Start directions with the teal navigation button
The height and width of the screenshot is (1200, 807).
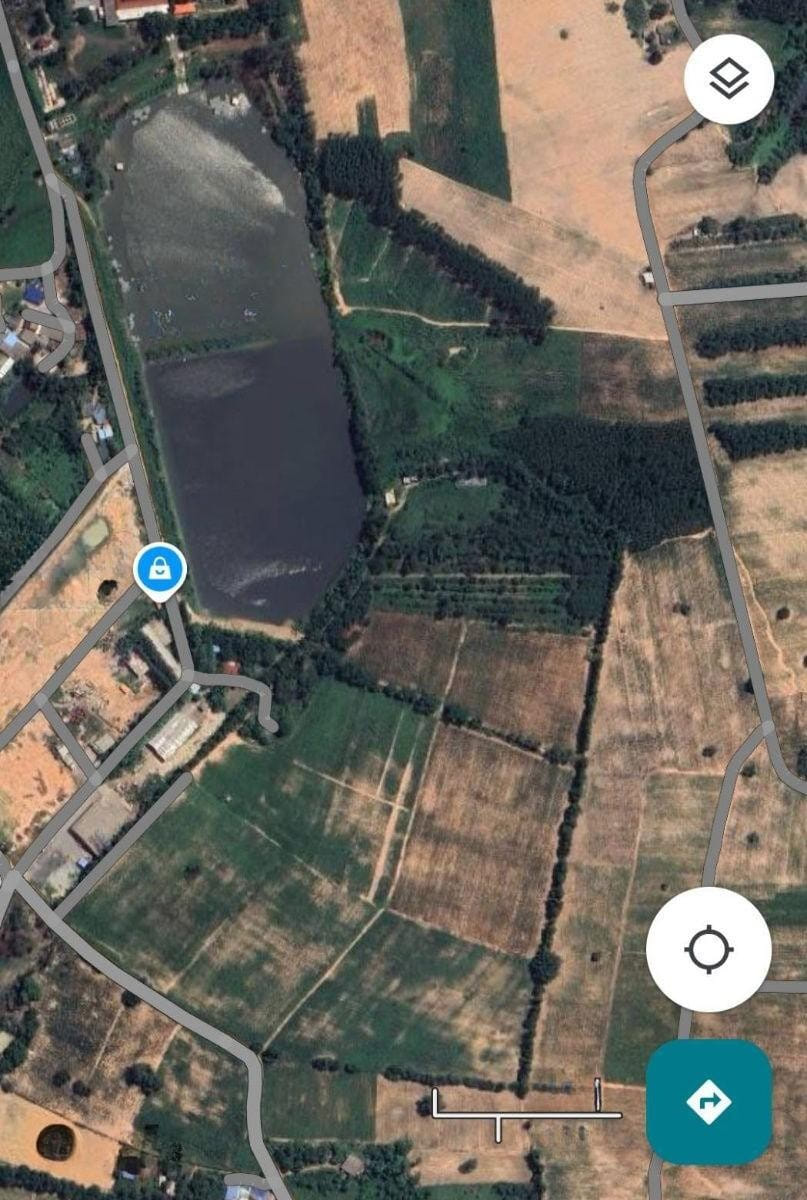pos(708,1101)
